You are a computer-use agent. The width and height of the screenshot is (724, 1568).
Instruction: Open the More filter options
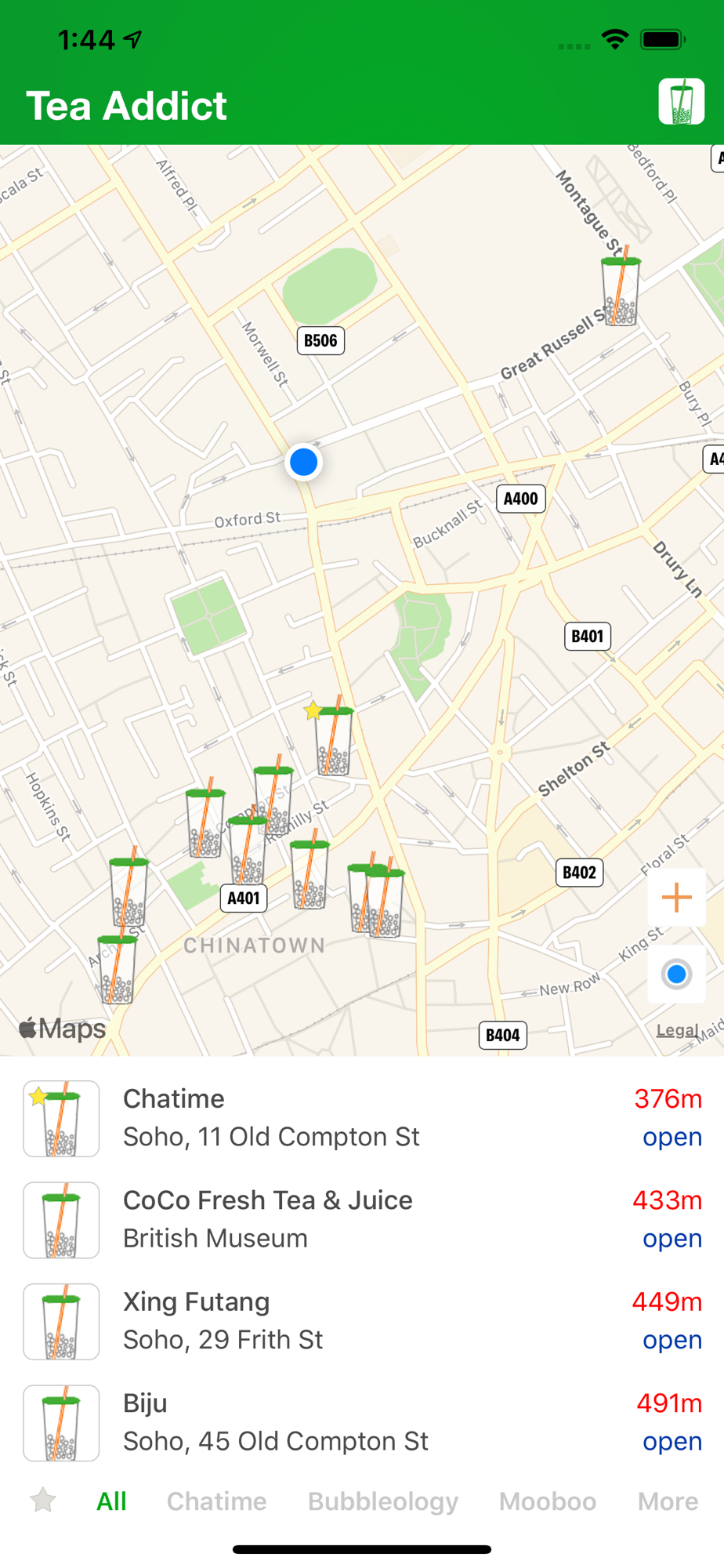pos(668,1501)
